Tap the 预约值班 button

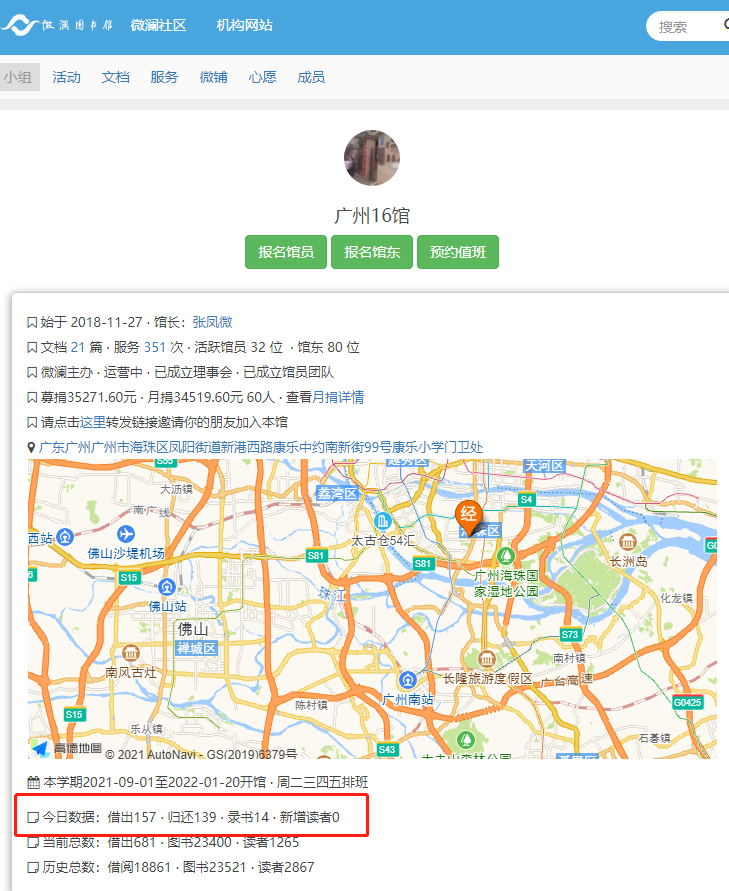[457, 252]
